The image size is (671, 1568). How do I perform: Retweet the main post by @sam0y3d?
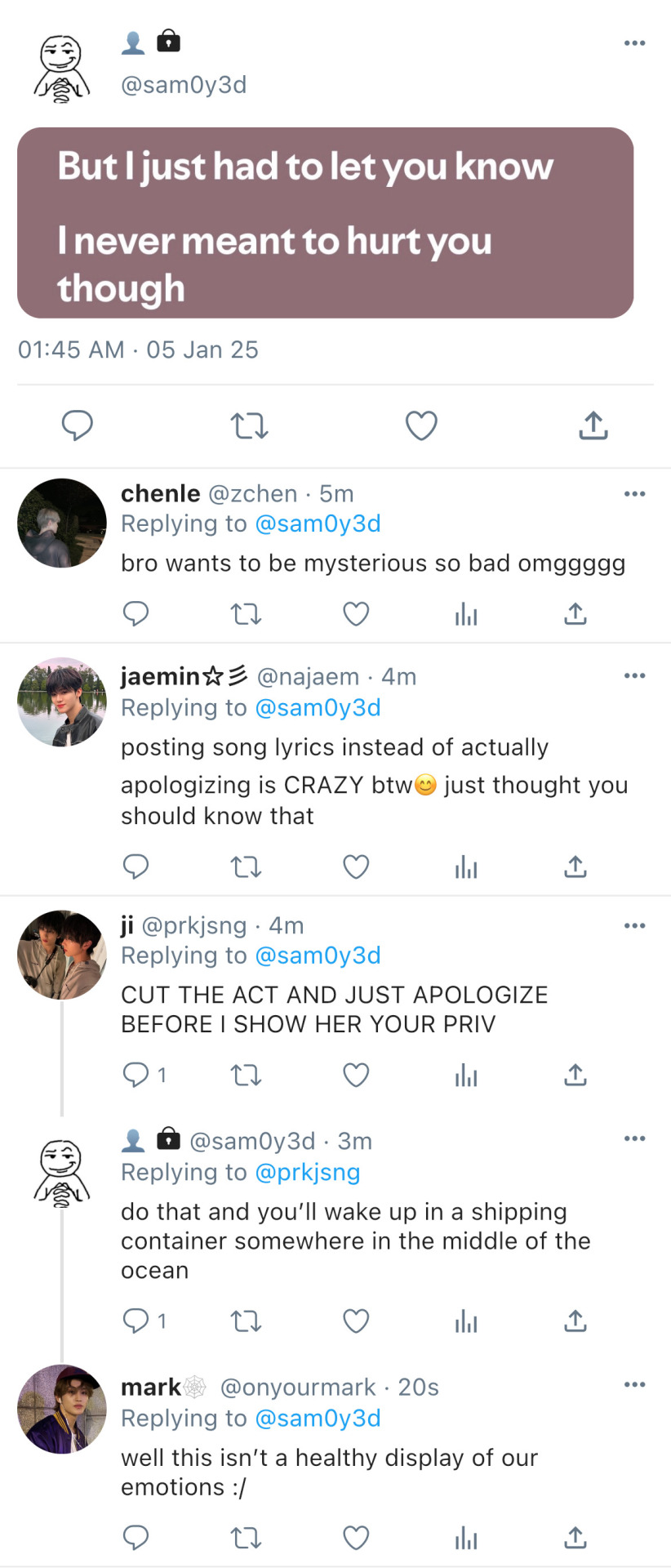249,425
